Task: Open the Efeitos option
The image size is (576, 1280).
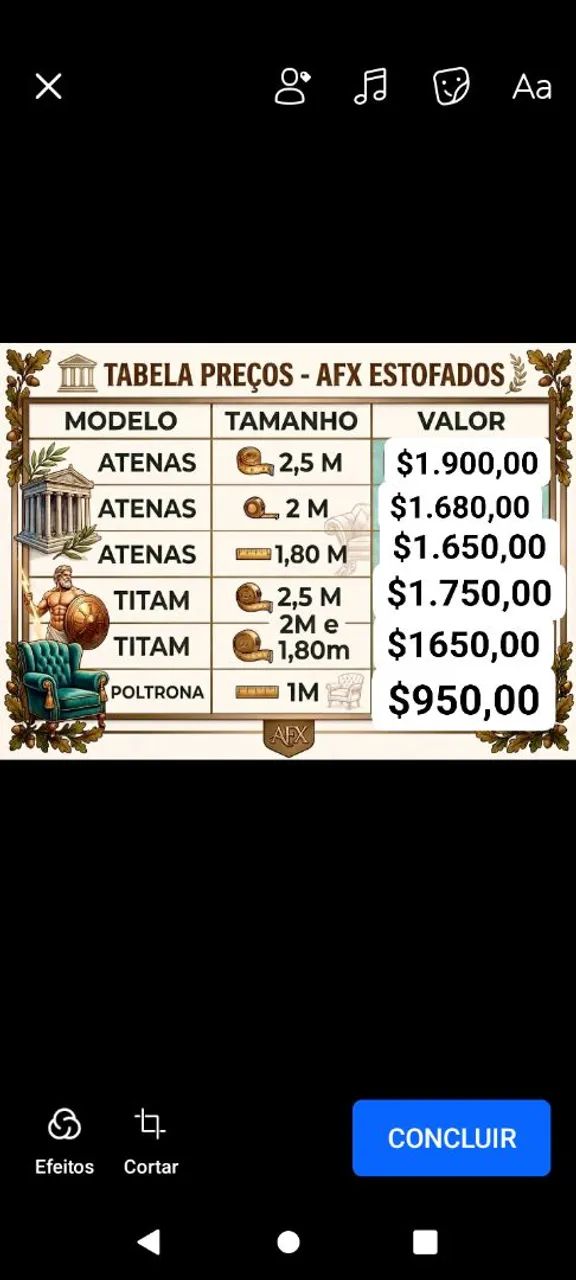Action: pyautogui.click(x=64, y=1140)
